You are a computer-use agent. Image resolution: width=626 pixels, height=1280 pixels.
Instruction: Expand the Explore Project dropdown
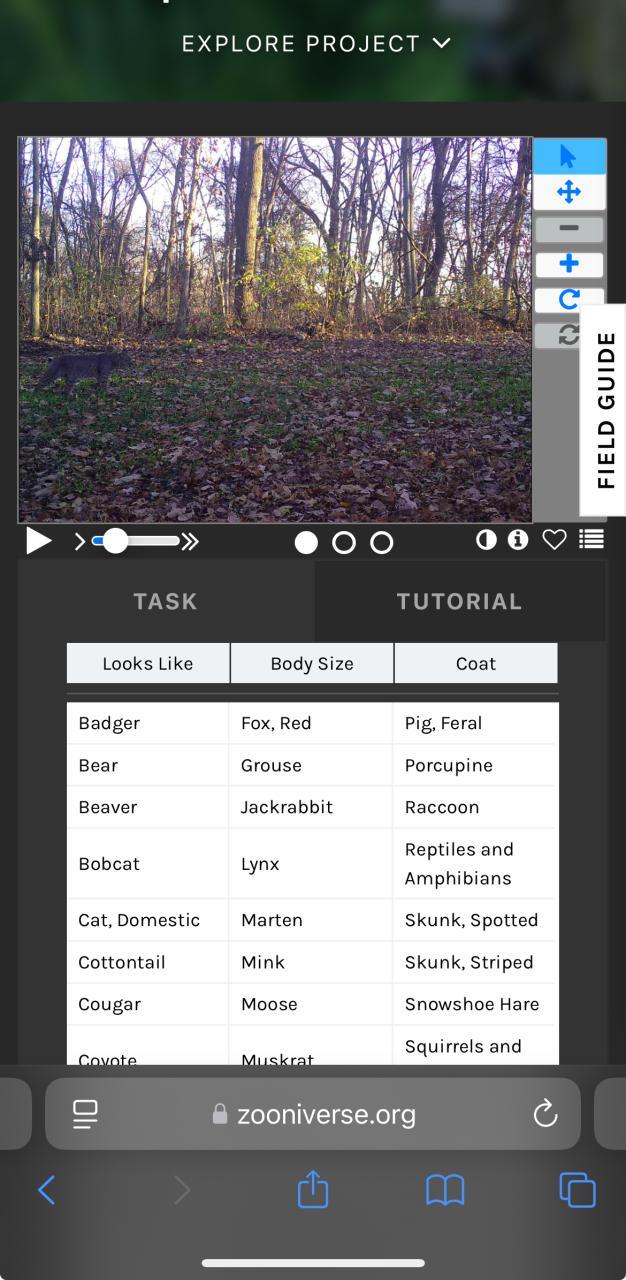click(x=316, y=44)
